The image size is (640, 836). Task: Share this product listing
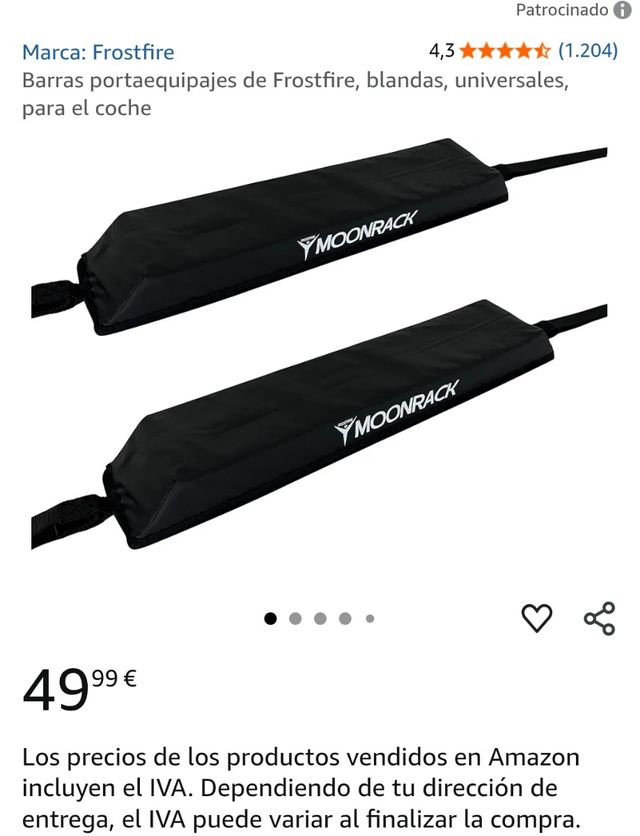coord(599,619)
